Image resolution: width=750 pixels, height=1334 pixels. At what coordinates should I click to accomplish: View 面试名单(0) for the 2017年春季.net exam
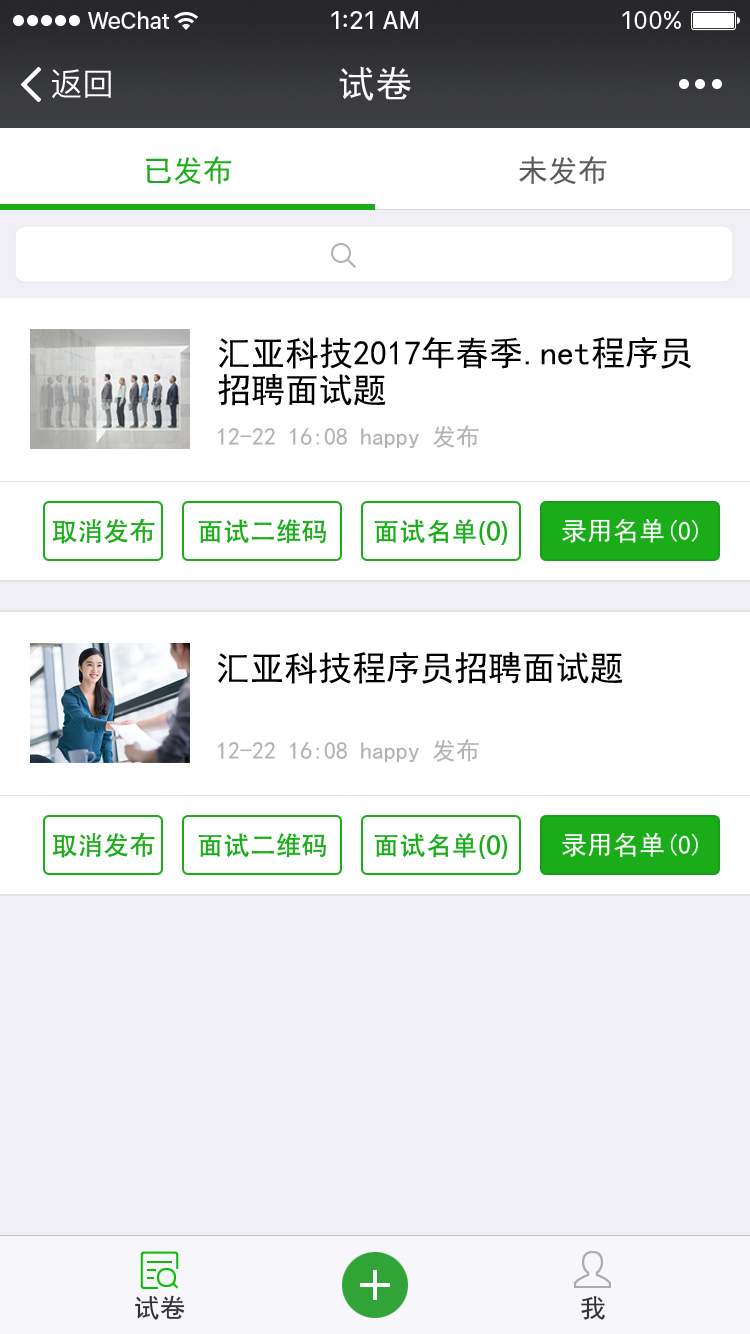pyautogui.click(x=441, y=531)
